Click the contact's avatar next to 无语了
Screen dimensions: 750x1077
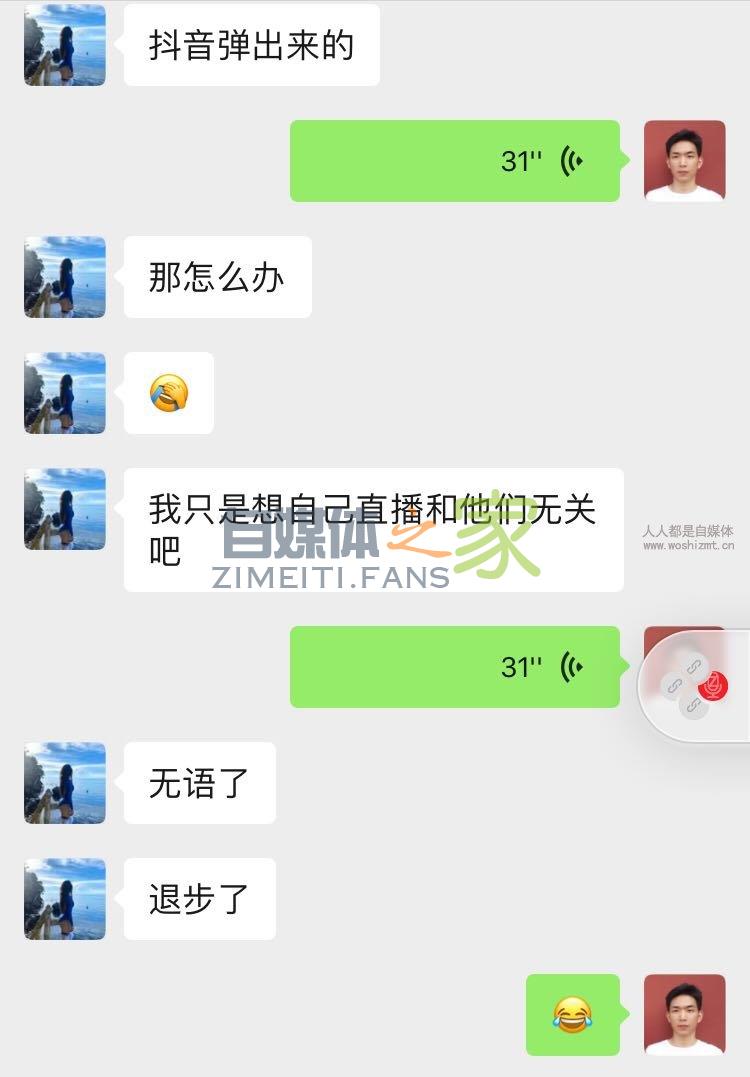[64, 784]
